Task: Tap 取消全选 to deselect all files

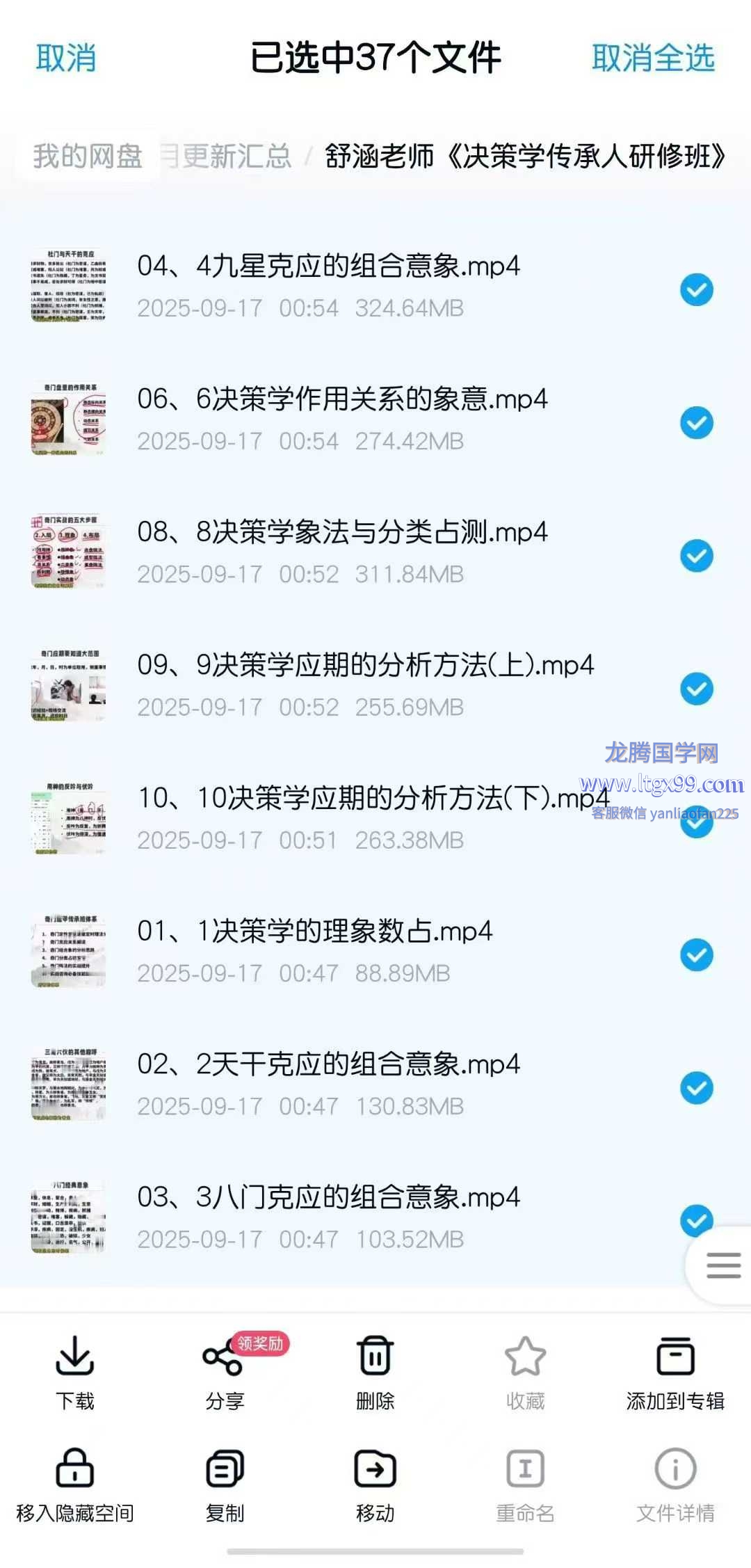Action: (x=652, y=58)
